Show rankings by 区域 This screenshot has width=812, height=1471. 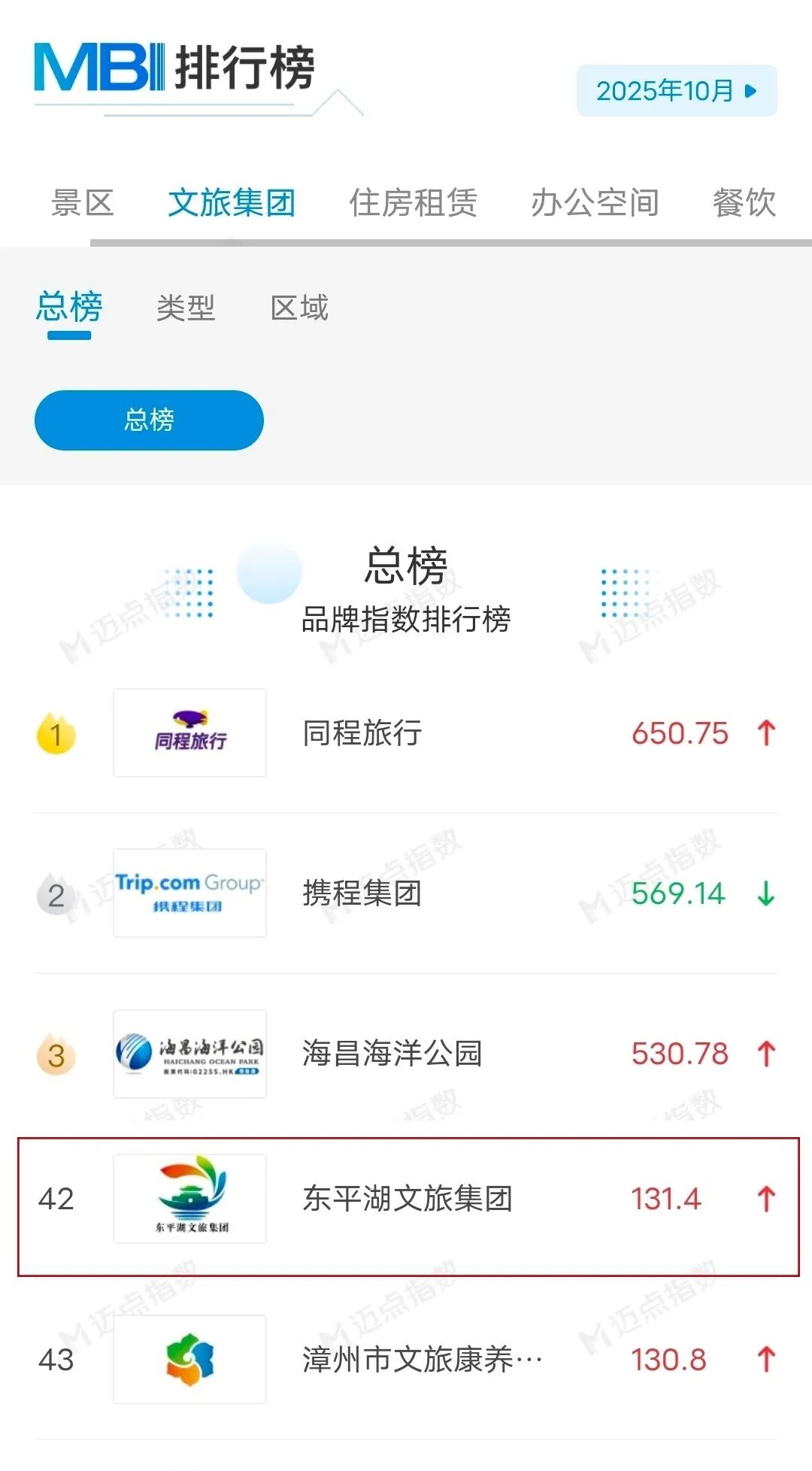299,308
